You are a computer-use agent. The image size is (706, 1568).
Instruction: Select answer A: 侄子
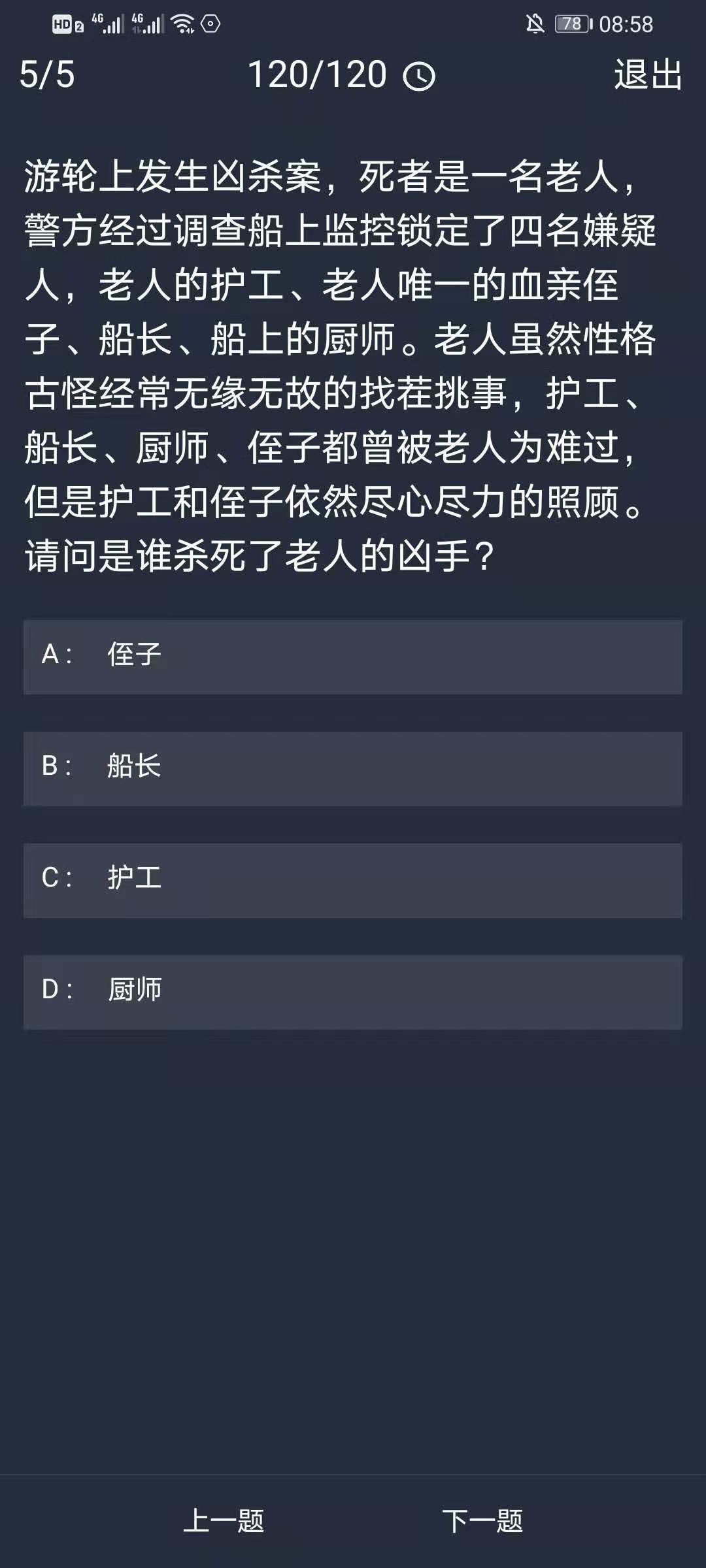[x=353, y=656]
